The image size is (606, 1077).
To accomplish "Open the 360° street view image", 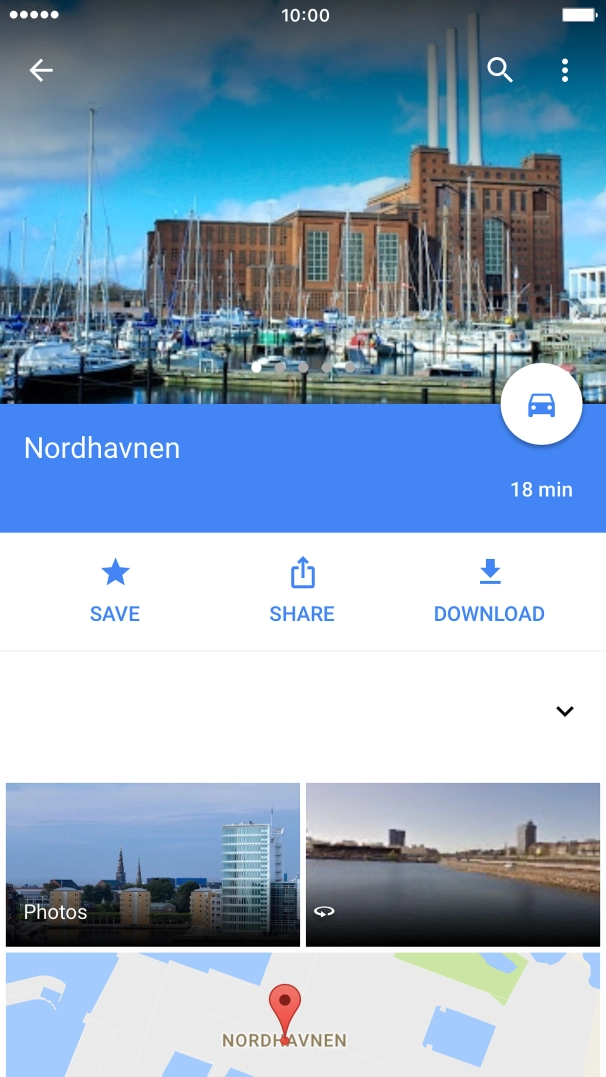I will (x=453, y=865).
